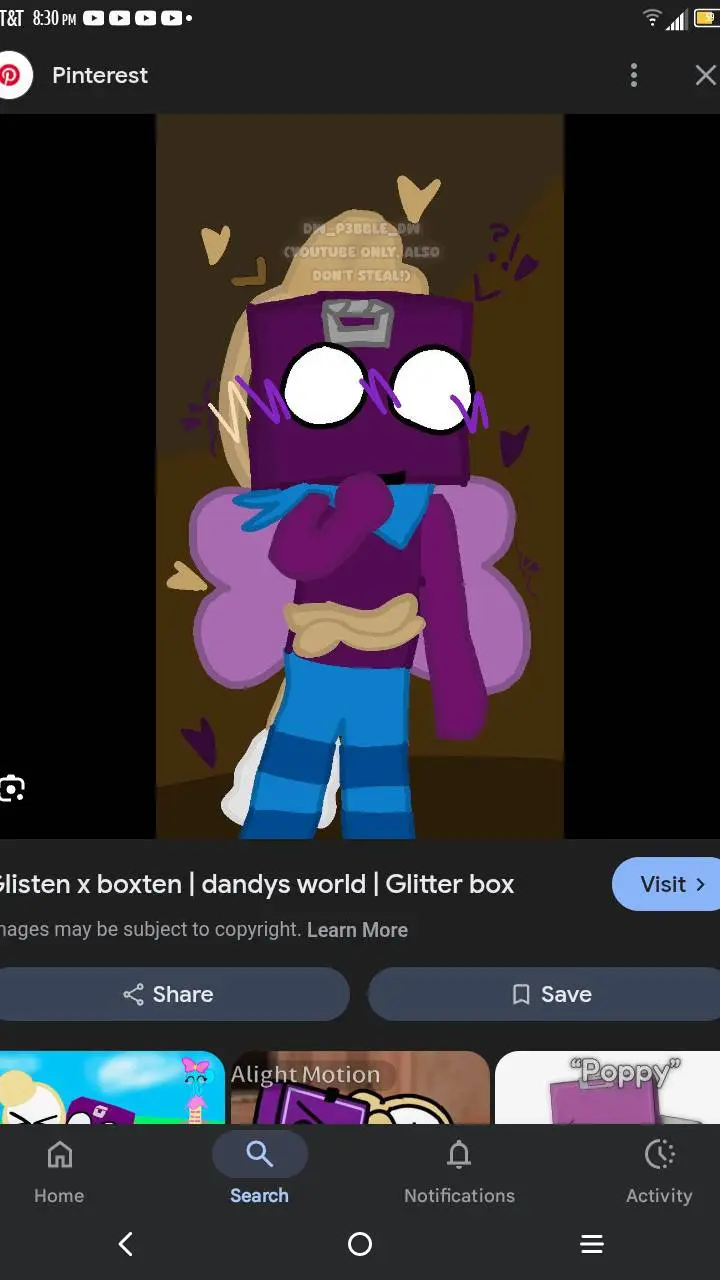Switch to the Search tab

point(259,1172)
